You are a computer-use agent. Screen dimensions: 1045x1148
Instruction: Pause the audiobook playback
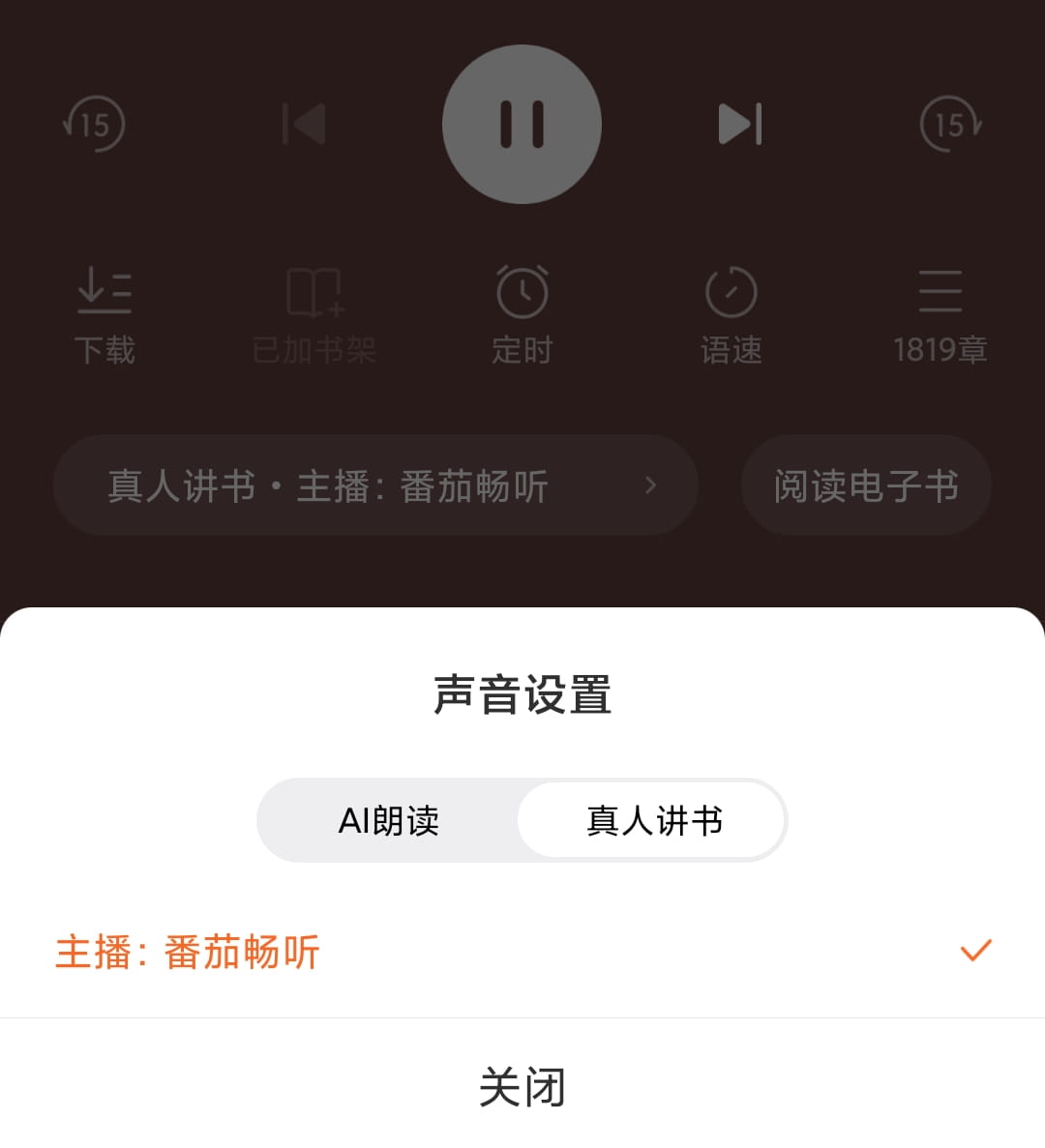click(522, 123)
